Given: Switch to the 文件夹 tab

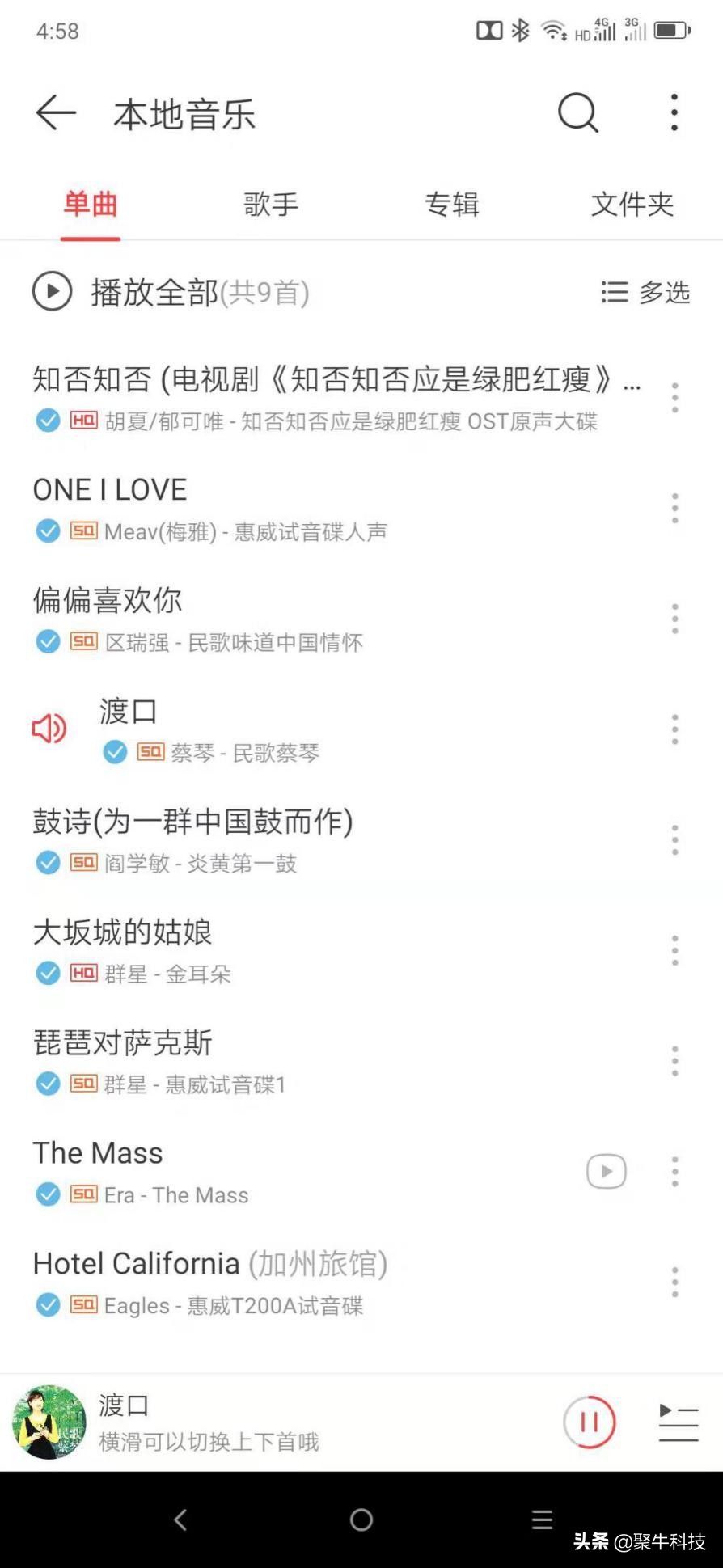Looking at the screenshot, I should pyautogui.click(x=633, y=205).
